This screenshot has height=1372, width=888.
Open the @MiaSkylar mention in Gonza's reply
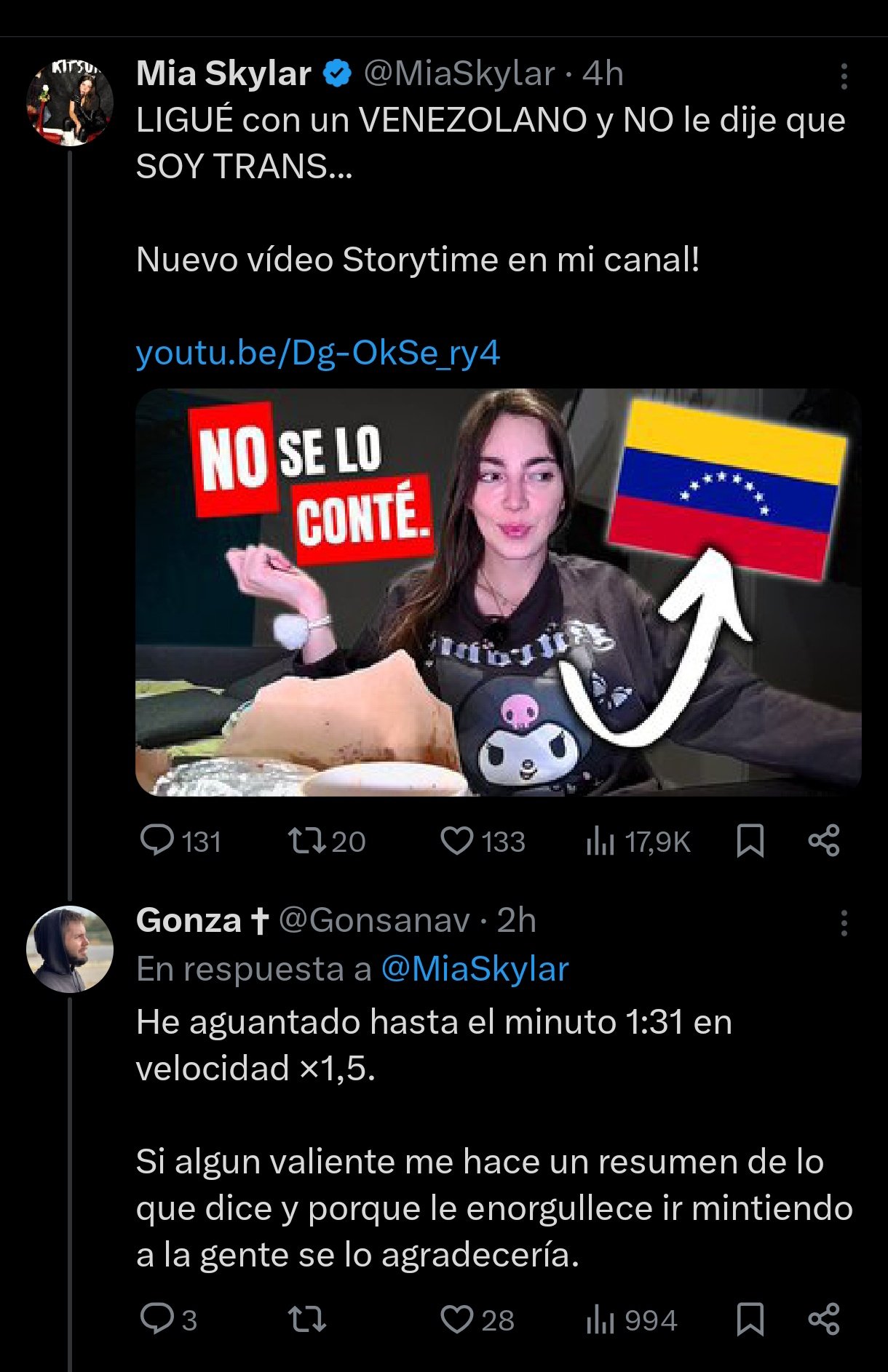click(x=474, y=969)
